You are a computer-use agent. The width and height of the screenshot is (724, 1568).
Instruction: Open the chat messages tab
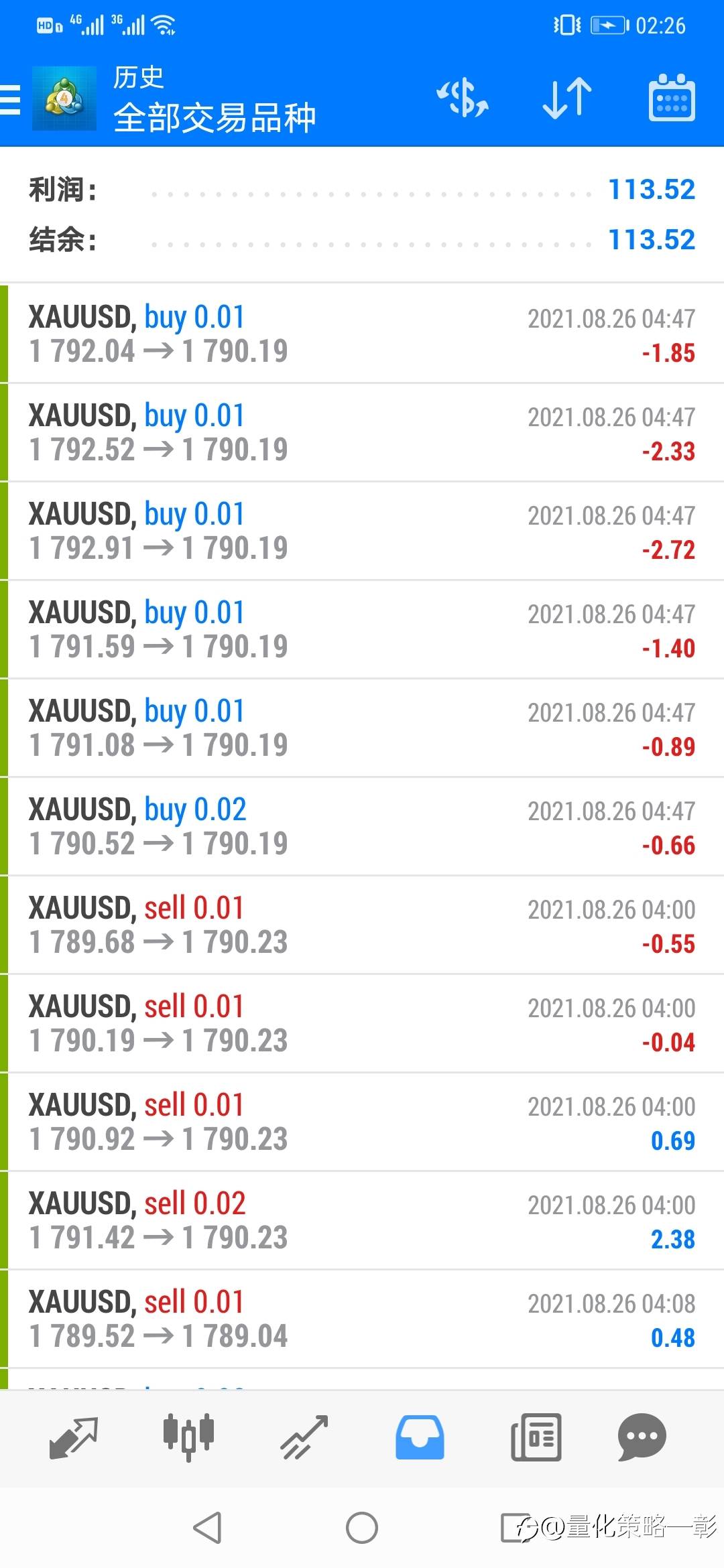[x=642, y=1438]
